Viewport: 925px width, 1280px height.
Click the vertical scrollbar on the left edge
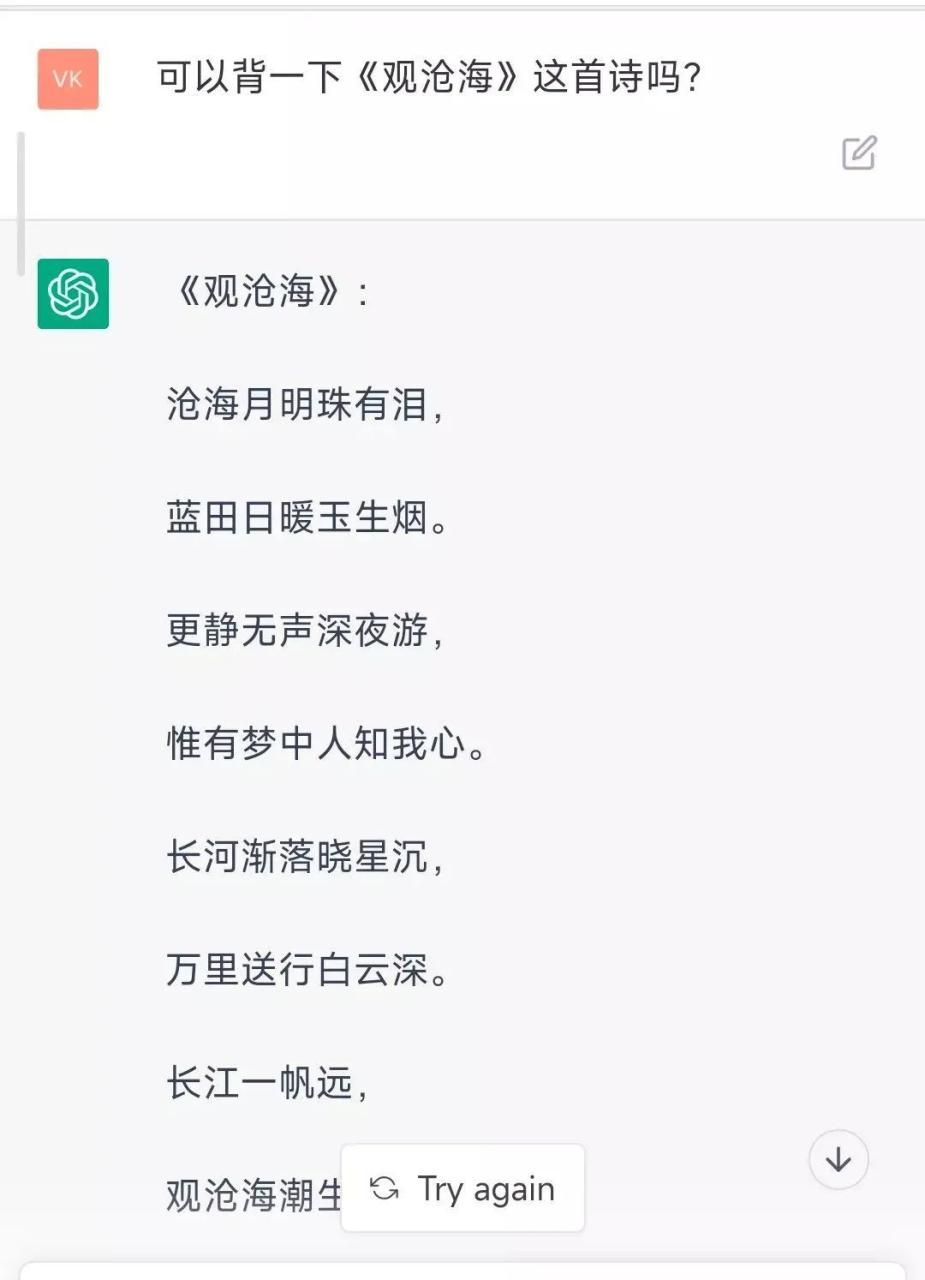click(19, 200)
